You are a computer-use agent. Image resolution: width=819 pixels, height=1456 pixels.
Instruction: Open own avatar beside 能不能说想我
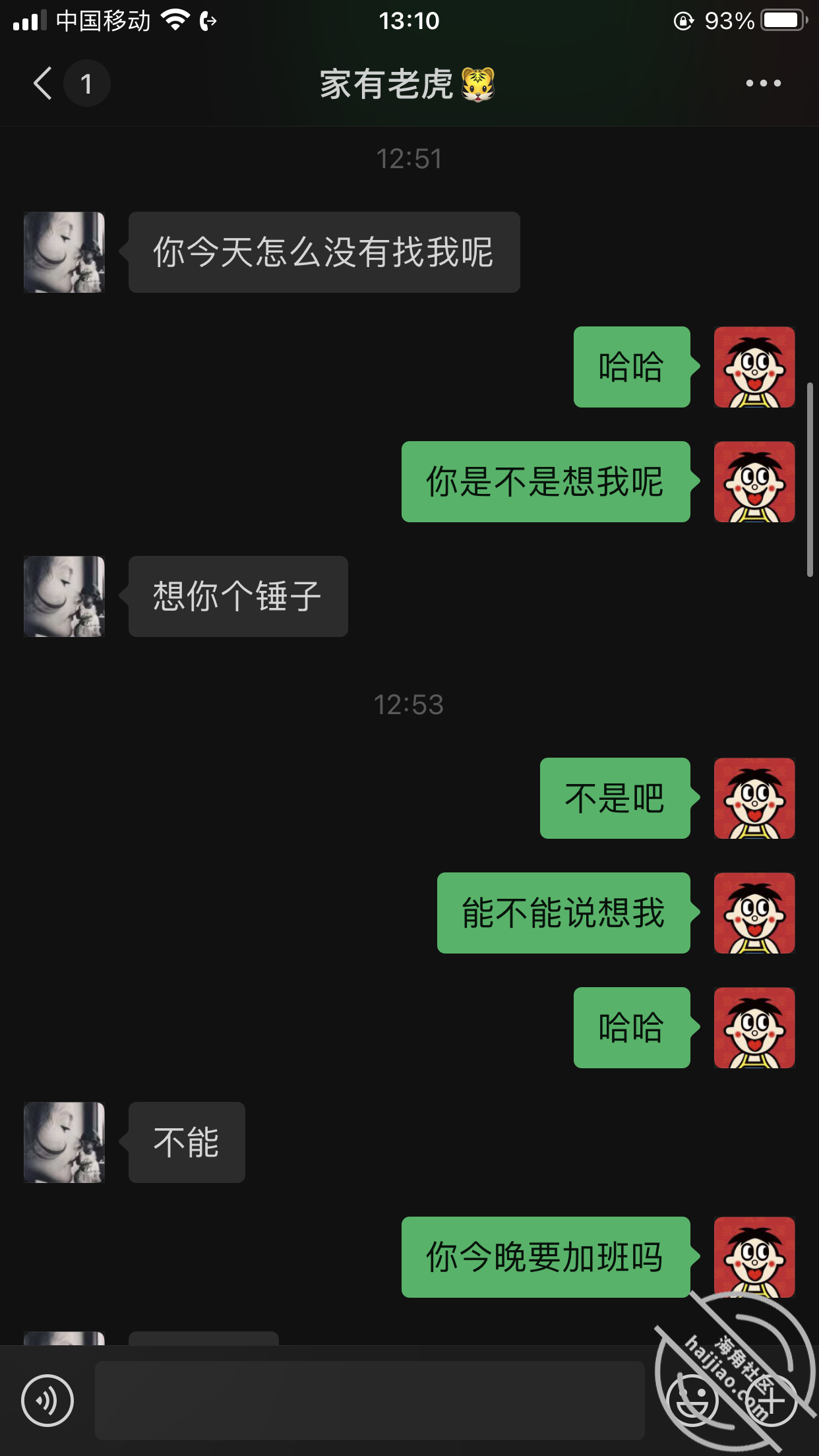click(x=754, y=913)
